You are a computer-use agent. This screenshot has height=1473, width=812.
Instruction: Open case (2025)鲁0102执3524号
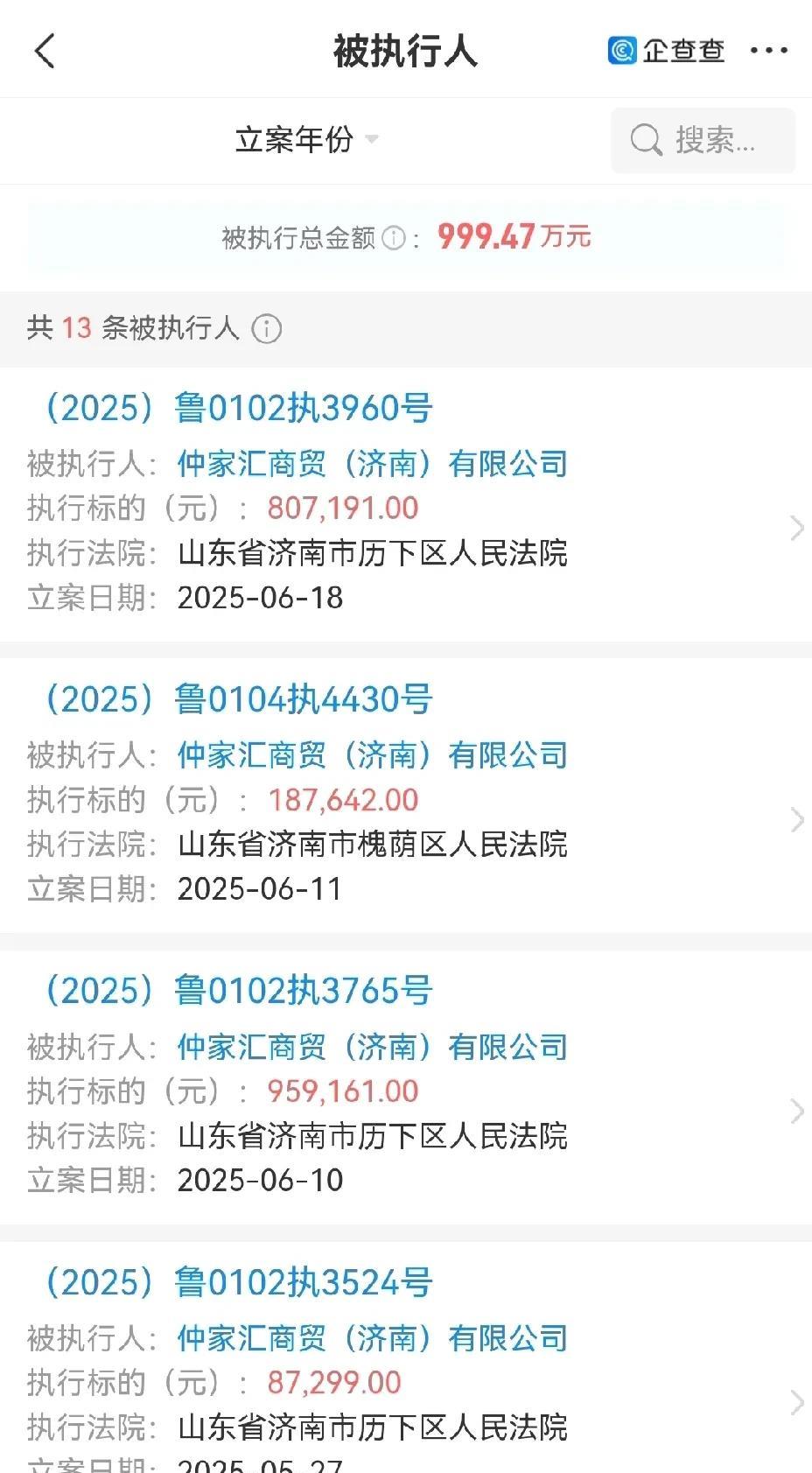click(x=406, y=1357)
